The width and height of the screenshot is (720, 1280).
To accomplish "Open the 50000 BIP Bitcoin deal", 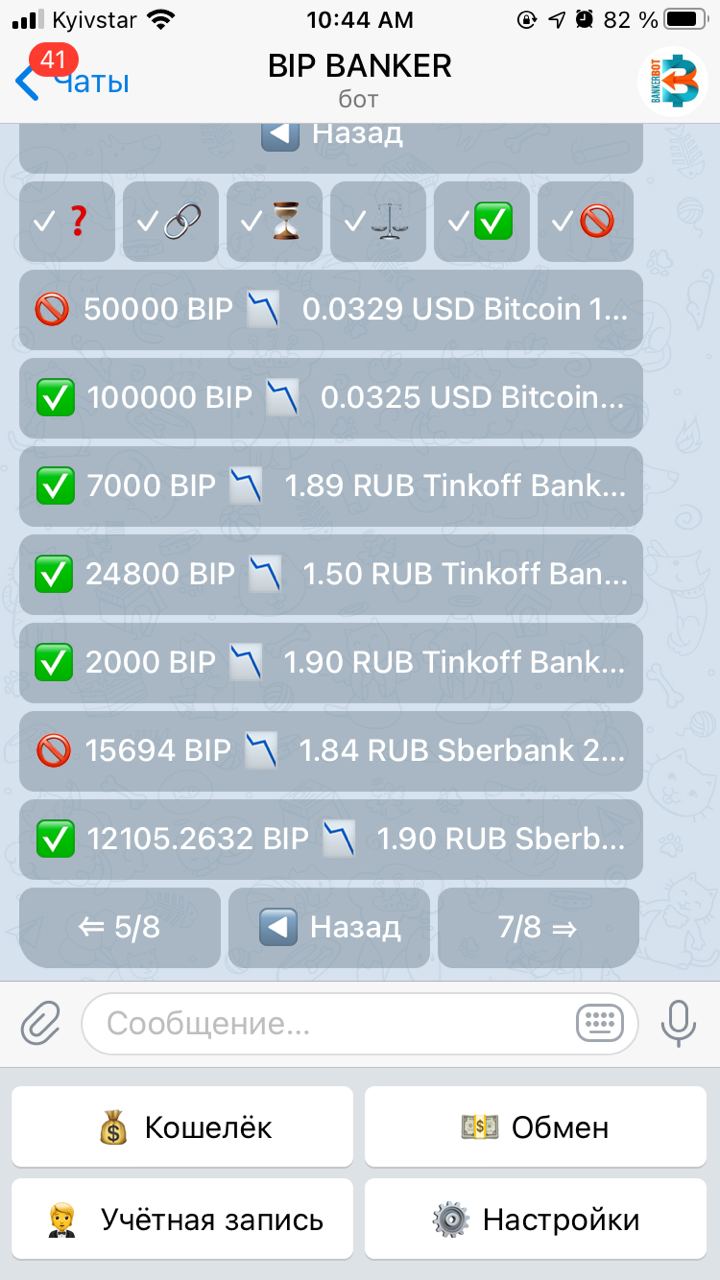I will tap(331, 310).
